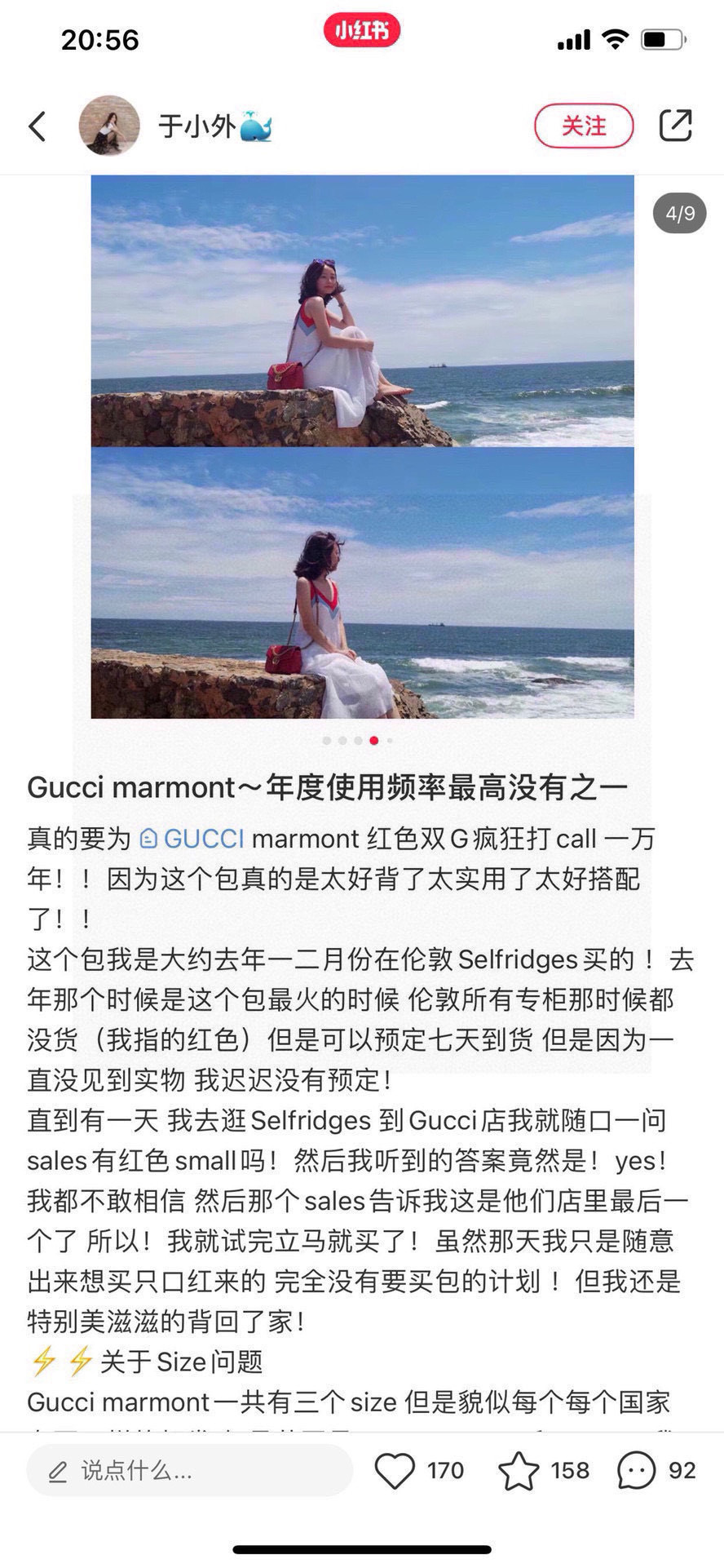Tap the 说点什么 comment field
Screen dimensions: 724x1568
(189, 1470)
